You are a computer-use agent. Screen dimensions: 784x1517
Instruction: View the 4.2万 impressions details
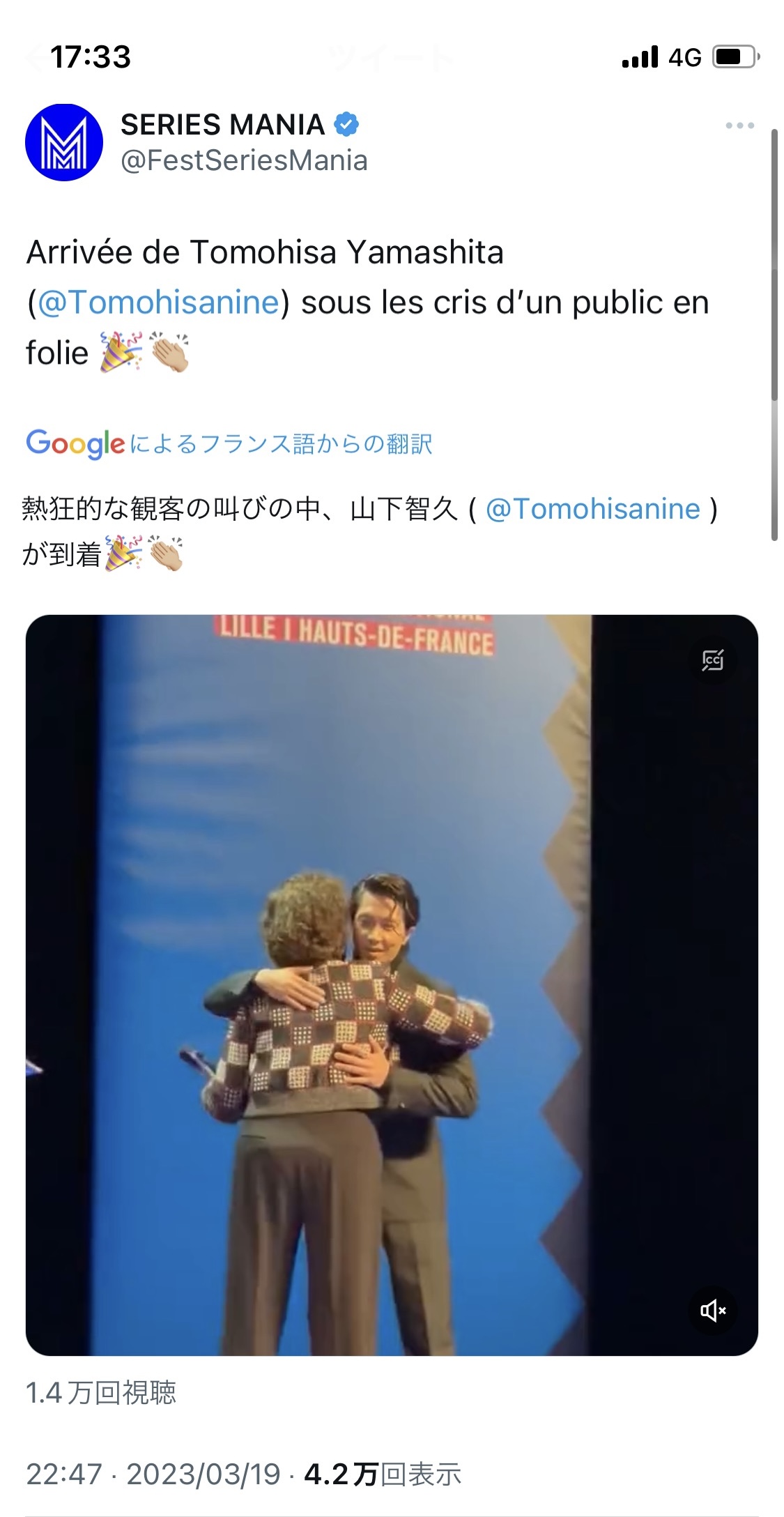coord(383,1474)
